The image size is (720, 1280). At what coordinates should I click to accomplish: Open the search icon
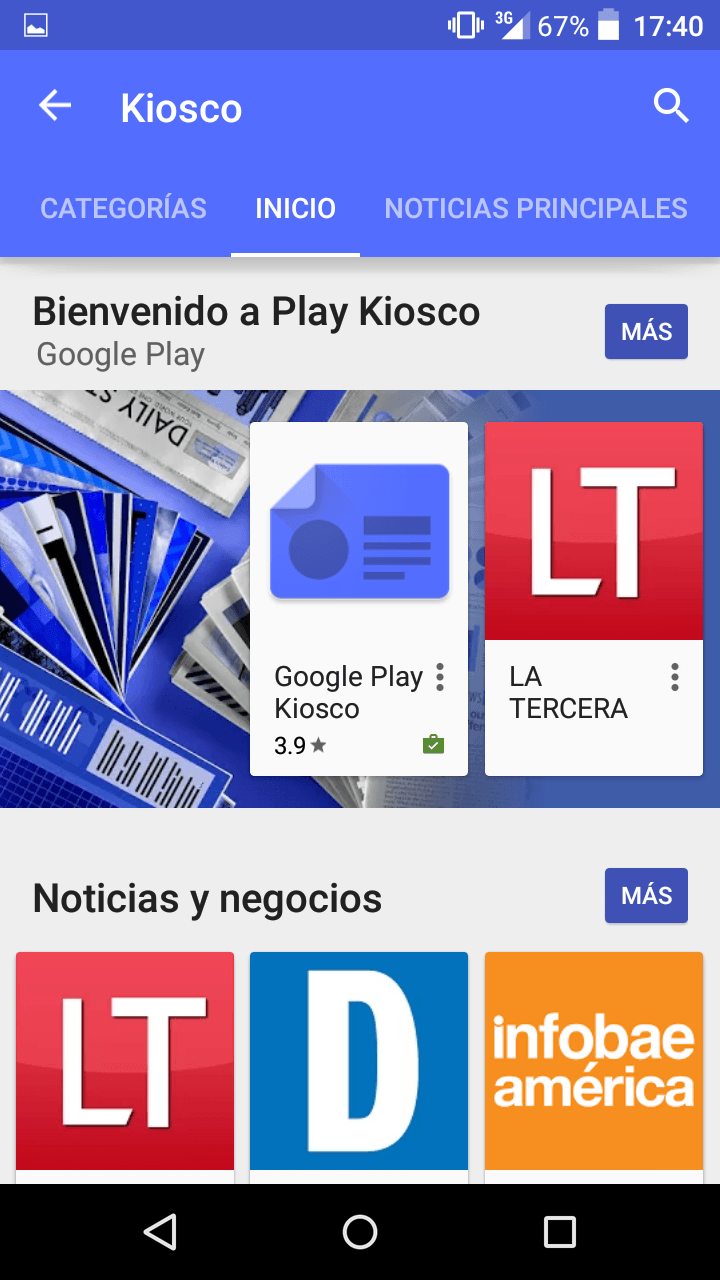(671, 106)
